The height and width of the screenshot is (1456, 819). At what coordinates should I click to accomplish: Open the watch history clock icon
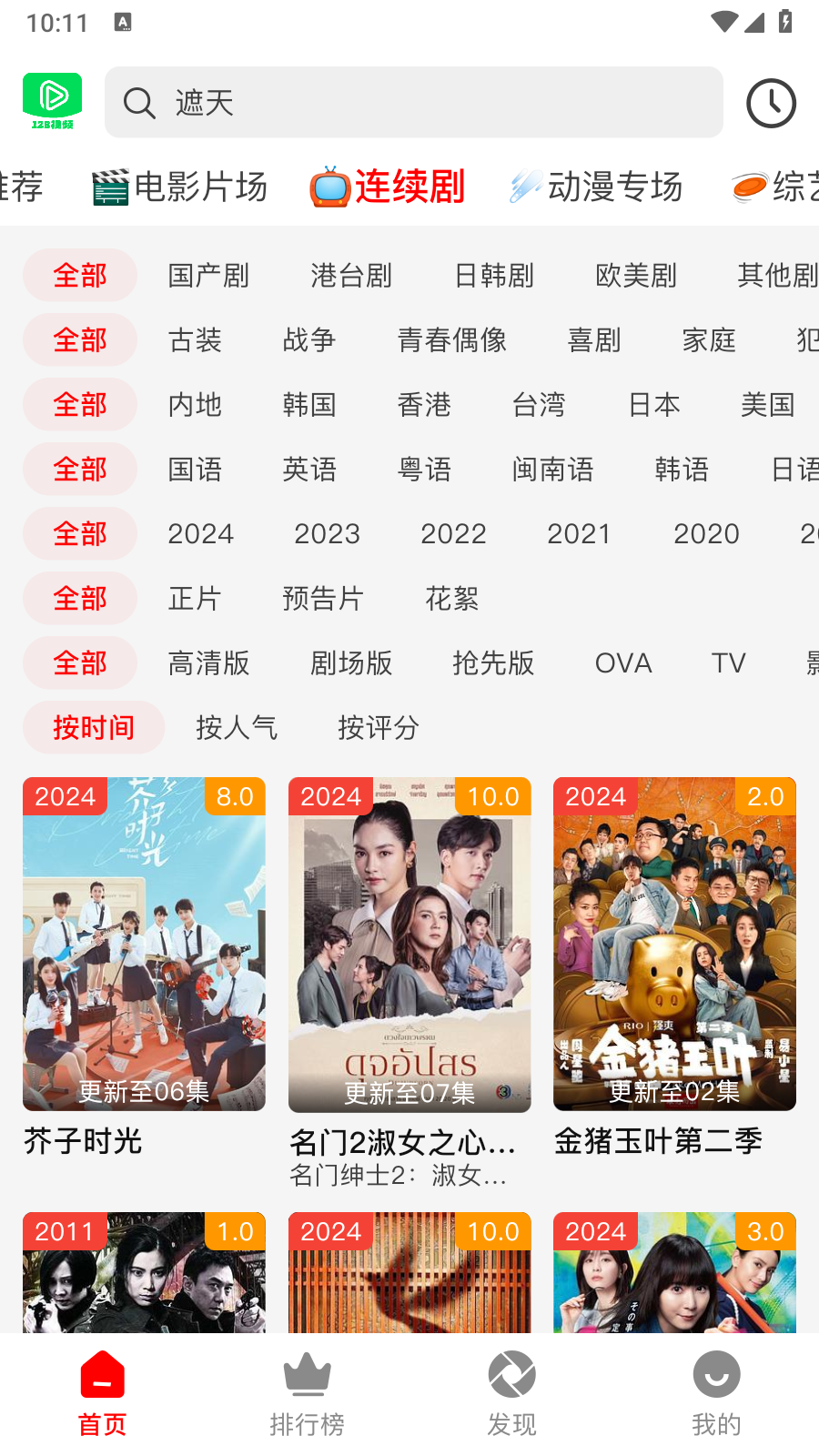[x=771, y=103]
